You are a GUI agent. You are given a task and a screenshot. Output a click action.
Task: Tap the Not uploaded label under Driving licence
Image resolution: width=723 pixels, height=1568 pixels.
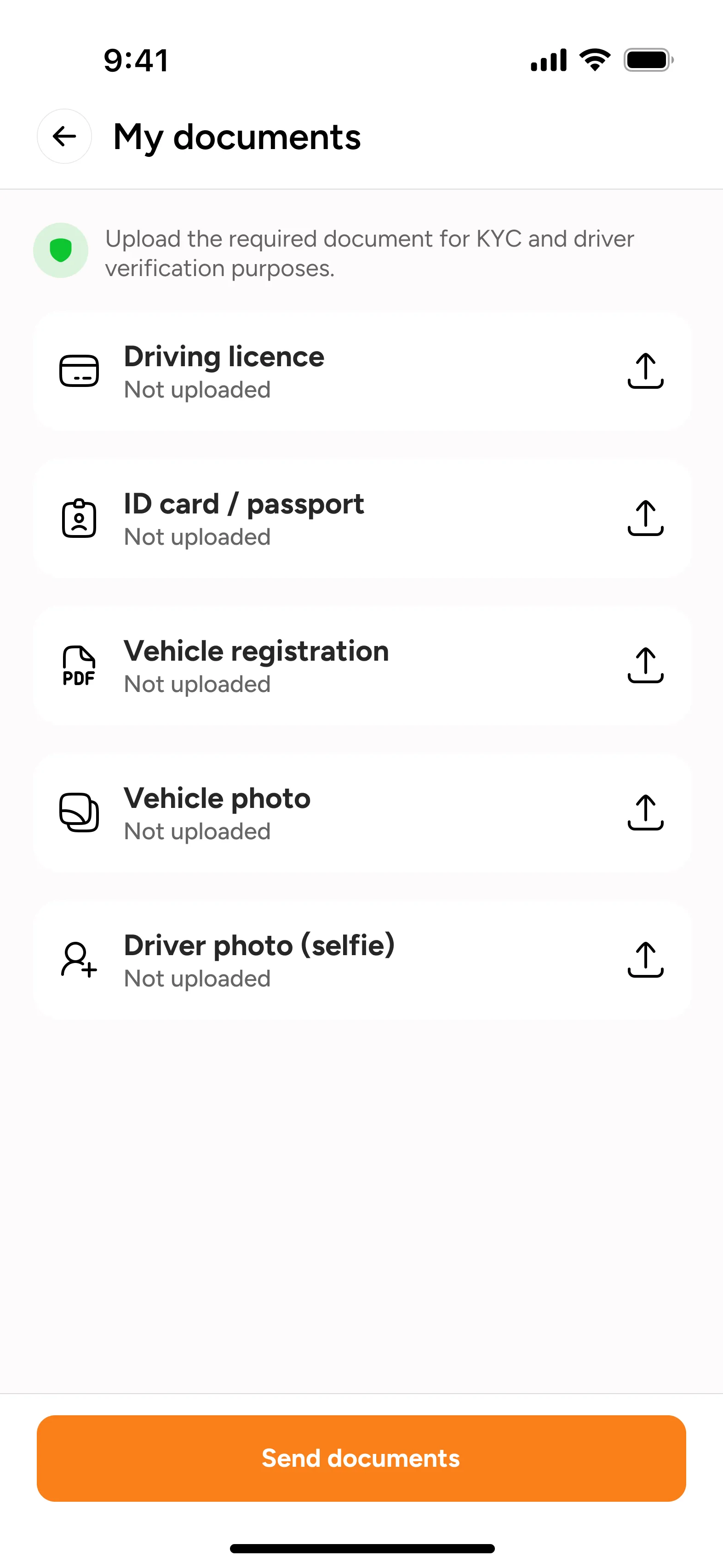[x=196, y=389]
